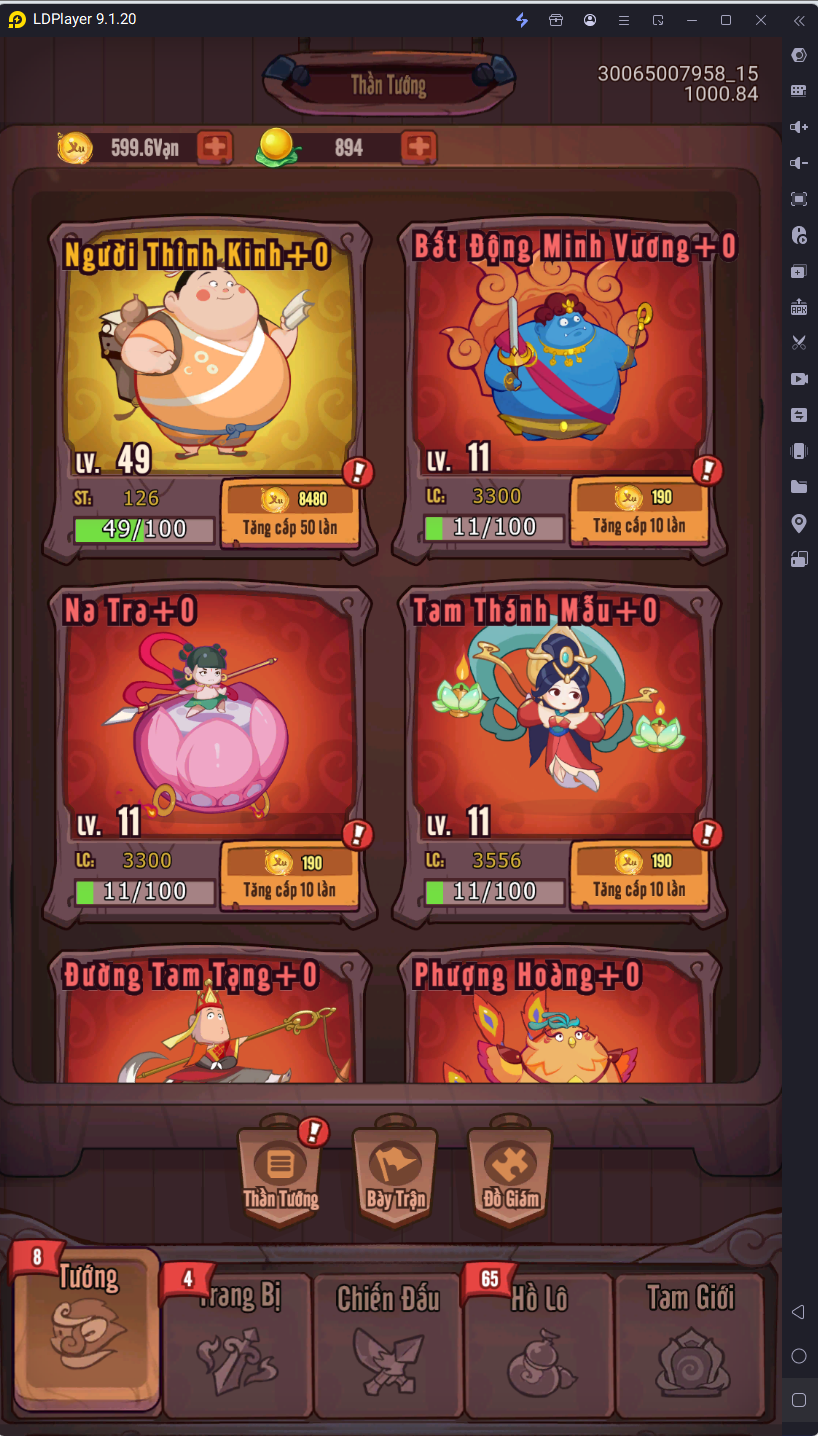Upgrade Na Tra 10 levels
The width and height of the screenshot is (818, 1436).
(x=290, y=876)
